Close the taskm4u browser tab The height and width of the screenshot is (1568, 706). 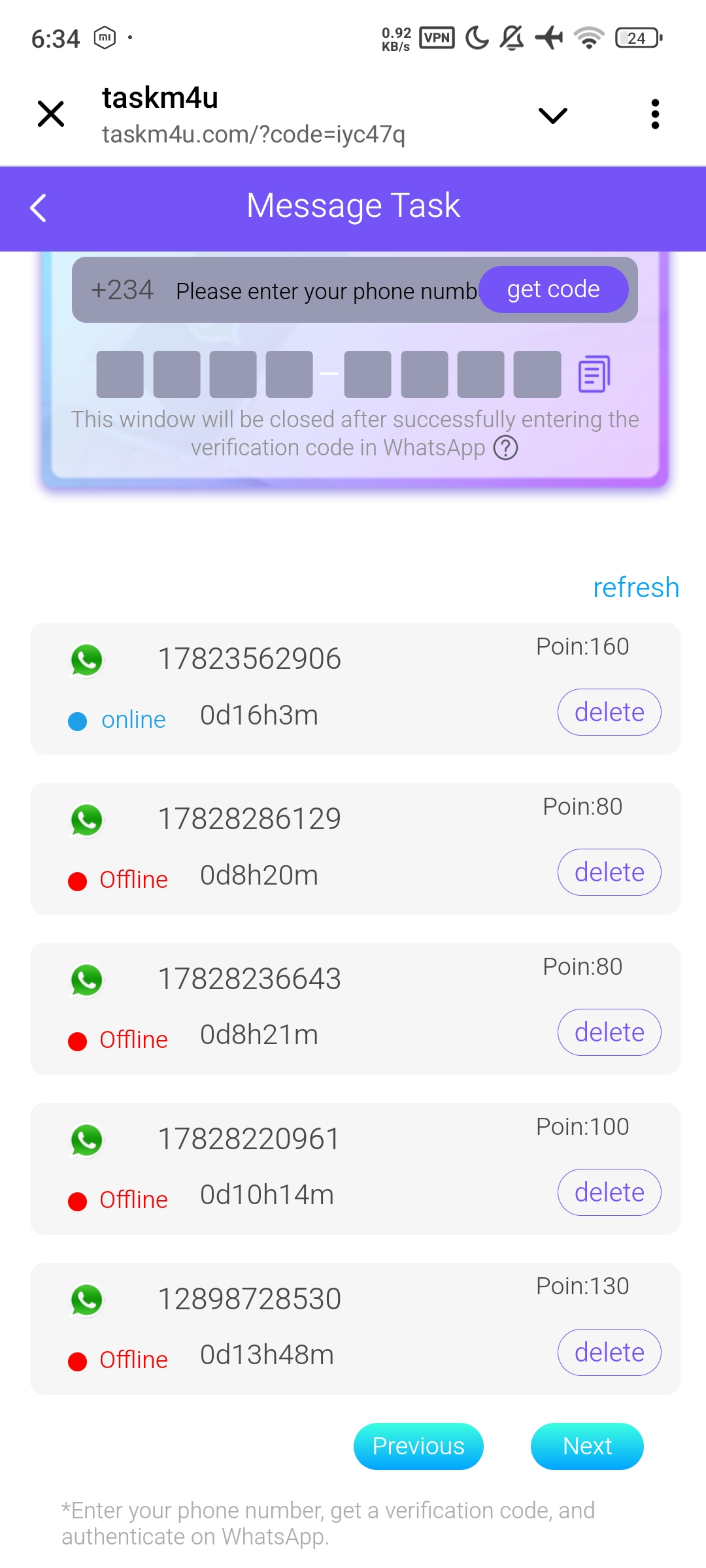click(x=51, y=114)
